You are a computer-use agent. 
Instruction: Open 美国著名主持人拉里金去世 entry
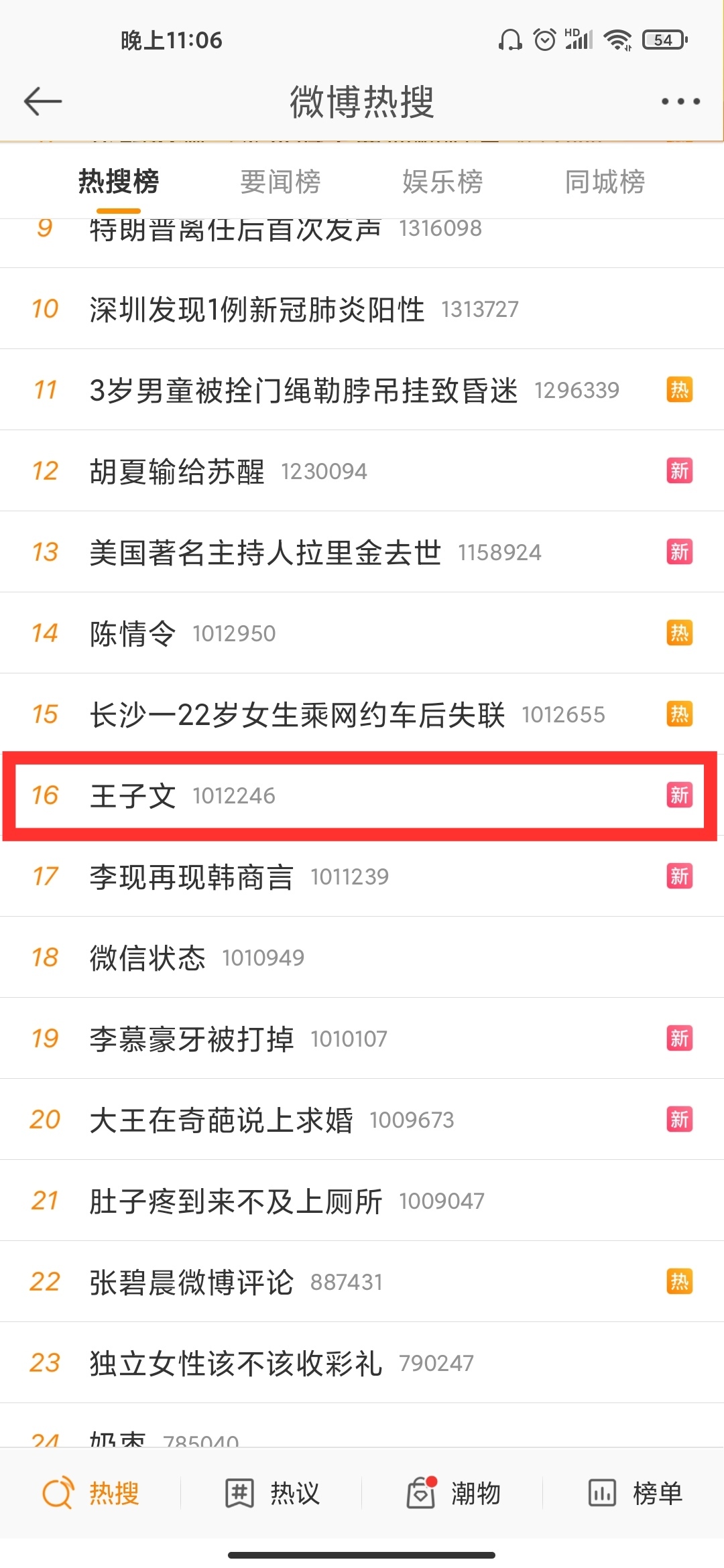[265, 552]
